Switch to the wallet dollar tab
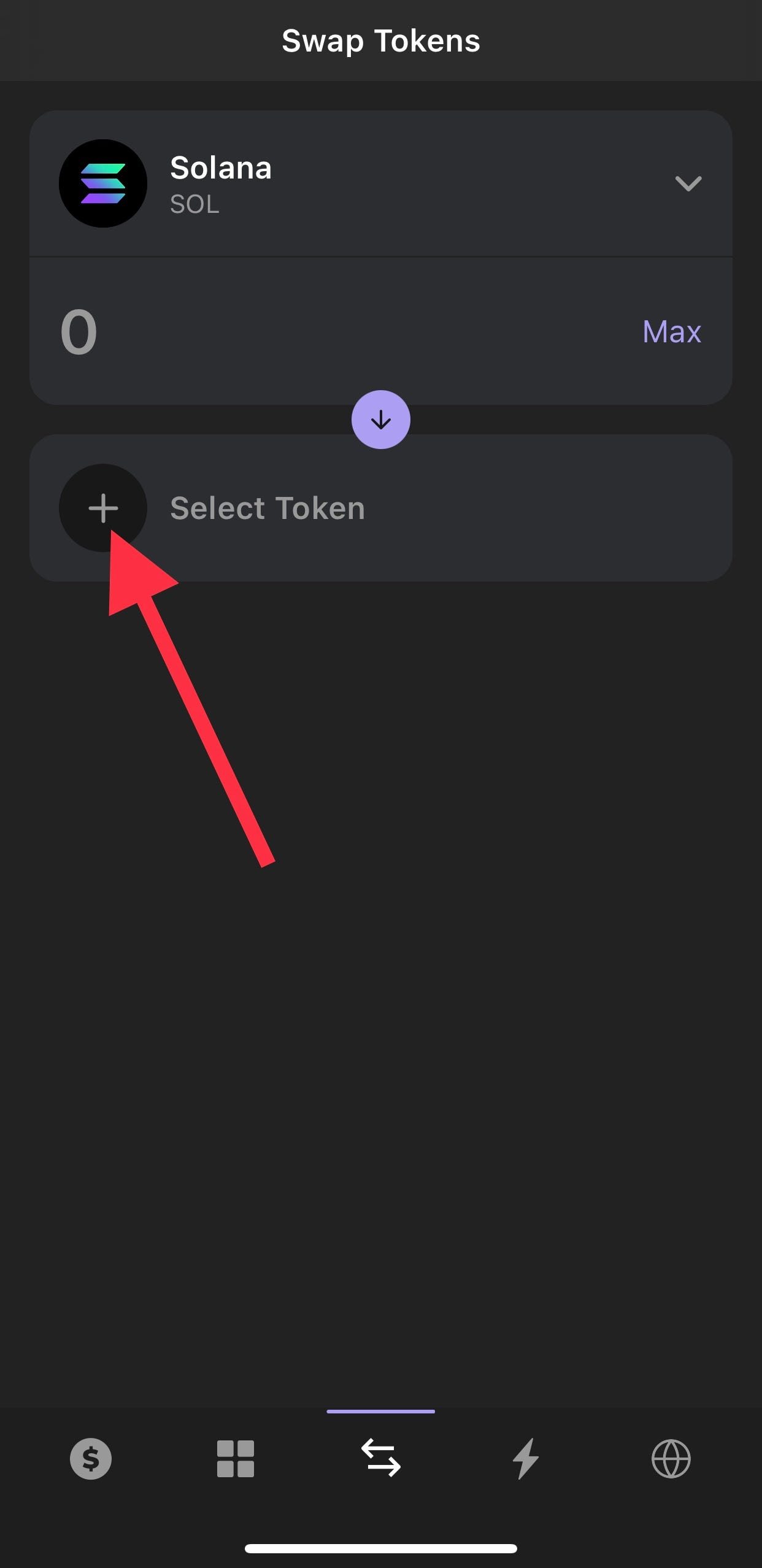The image size is (762, 1568). click(91, 1459)
